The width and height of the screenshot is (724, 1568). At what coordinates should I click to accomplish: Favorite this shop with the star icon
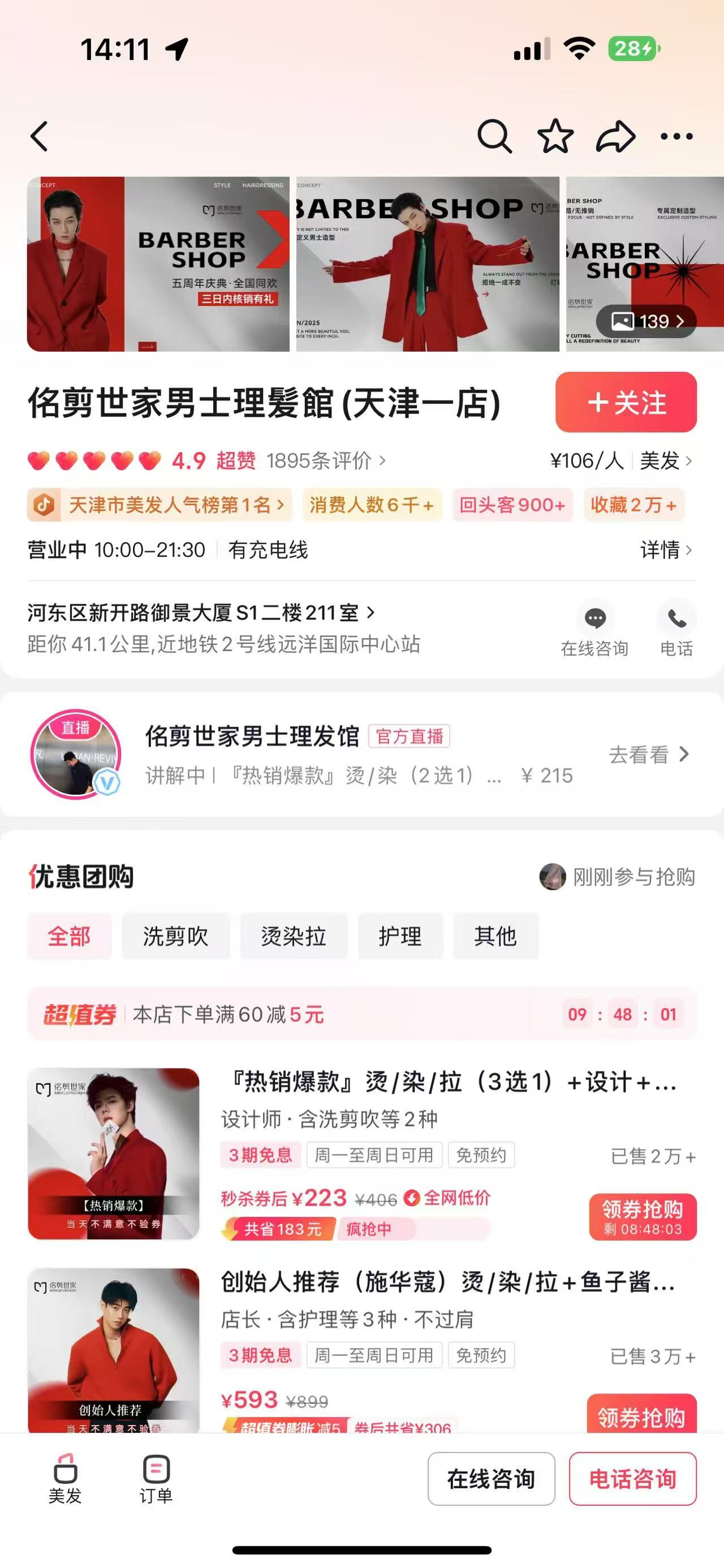pos(555,136)
